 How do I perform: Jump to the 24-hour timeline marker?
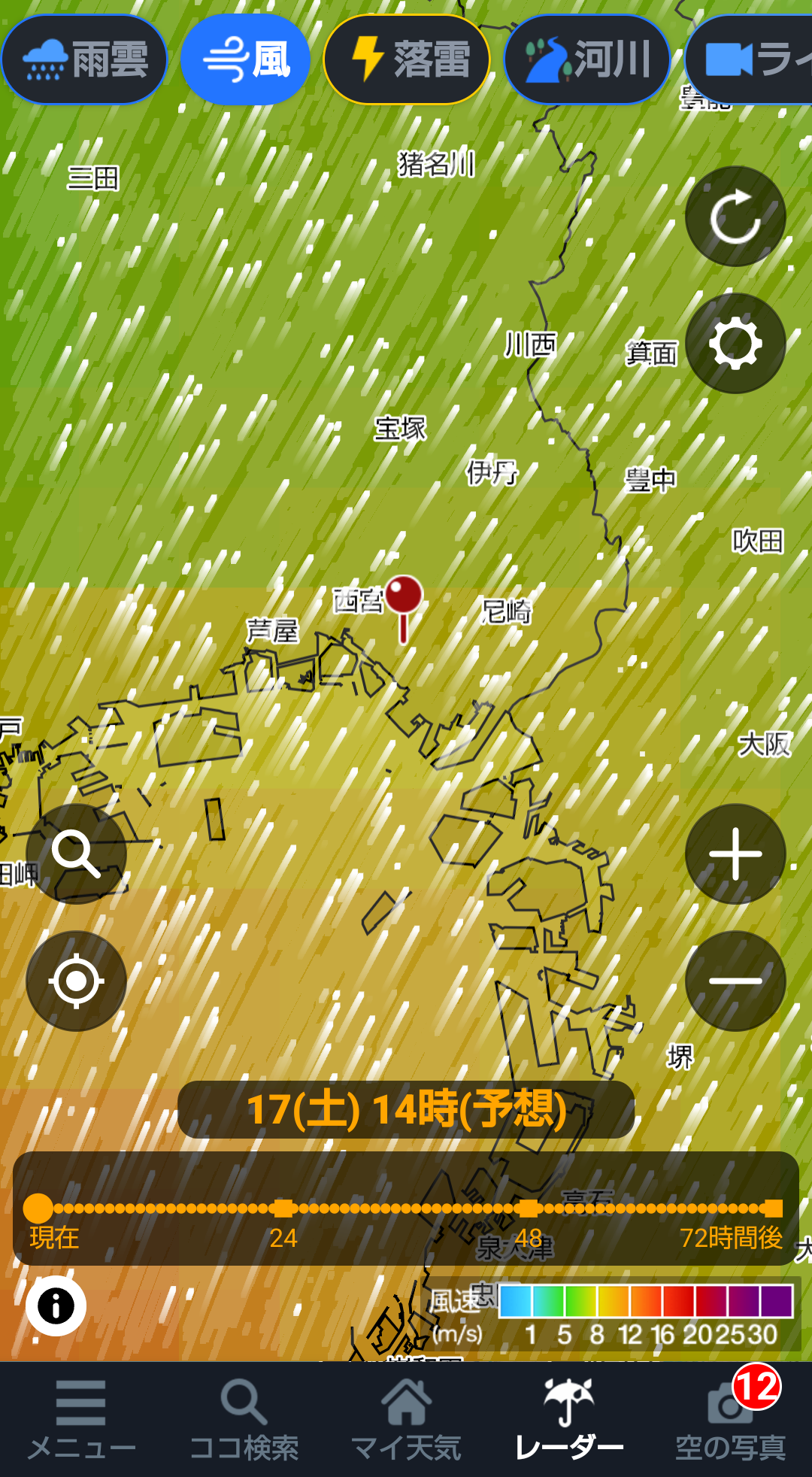coord(283,1209)
